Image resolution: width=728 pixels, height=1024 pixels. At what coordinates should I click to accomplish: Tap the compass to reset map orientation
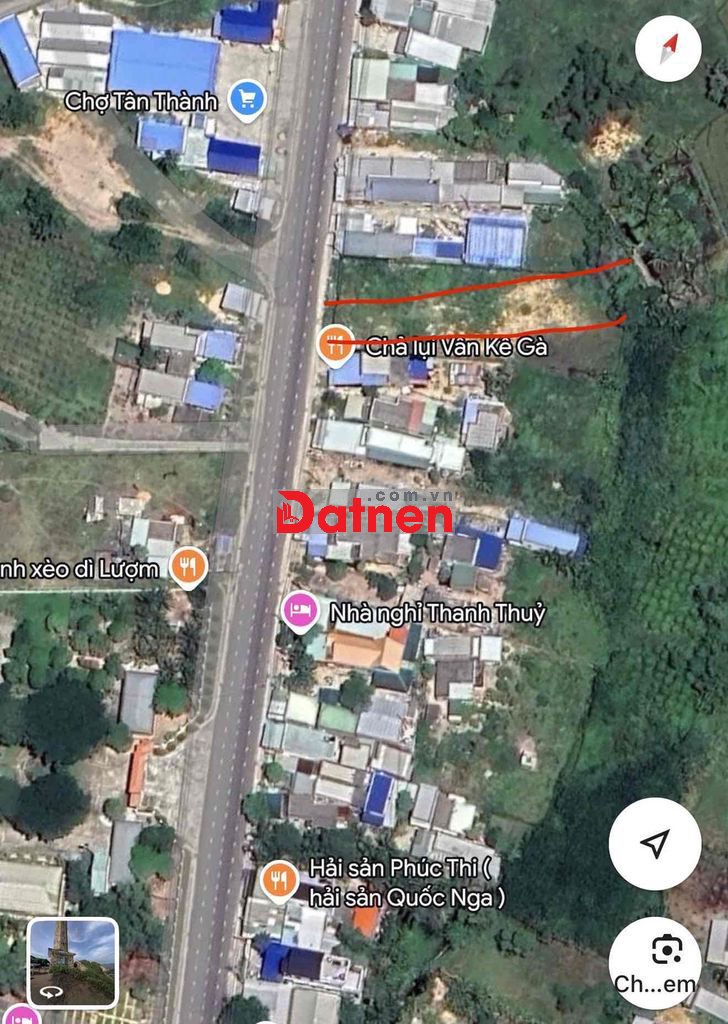pyautogui.click(x=668, y=49)
